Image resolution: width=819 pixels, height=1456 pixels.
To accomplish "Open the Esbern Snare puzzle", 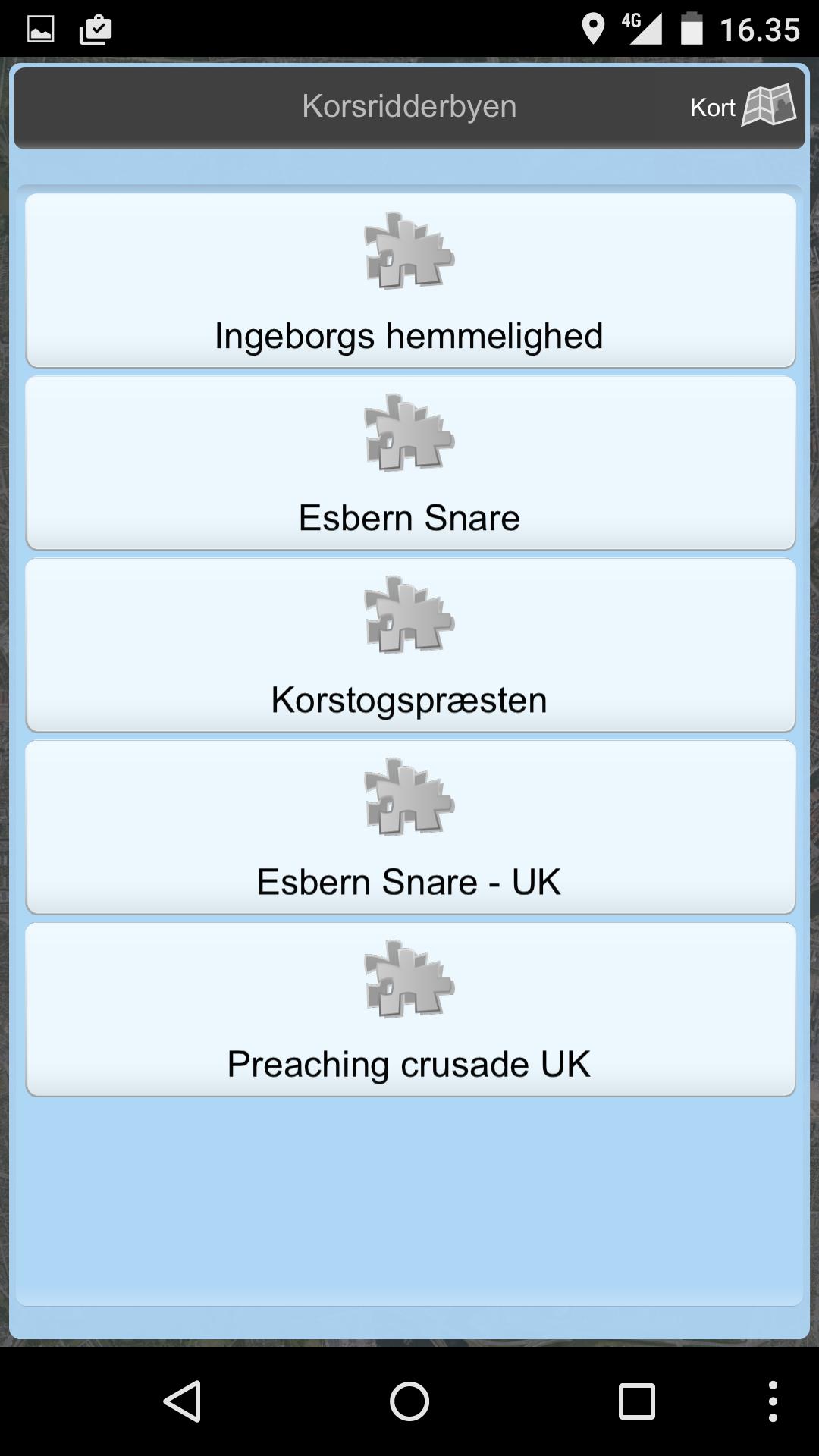I will (x=409, y=517).
